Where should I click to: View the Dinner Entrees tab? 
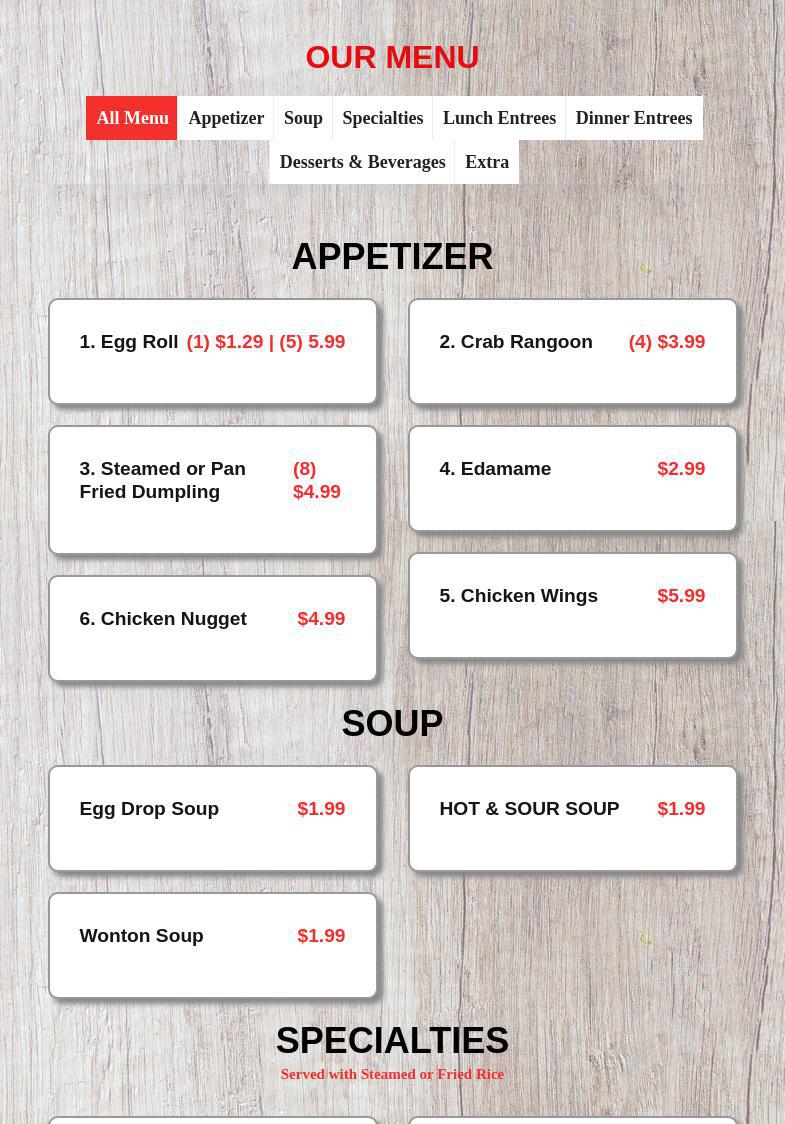(633, 118)
